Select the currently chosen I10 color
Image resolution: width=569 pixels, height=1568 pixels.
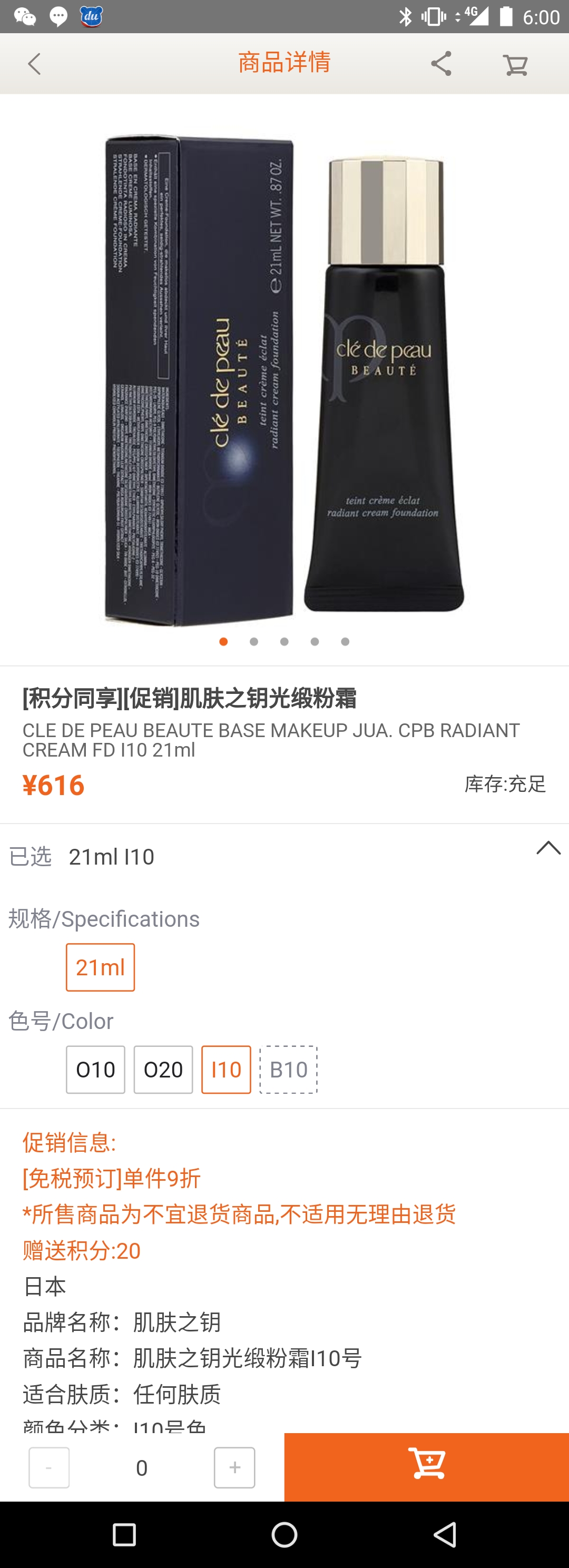[x=226, y=1069]
